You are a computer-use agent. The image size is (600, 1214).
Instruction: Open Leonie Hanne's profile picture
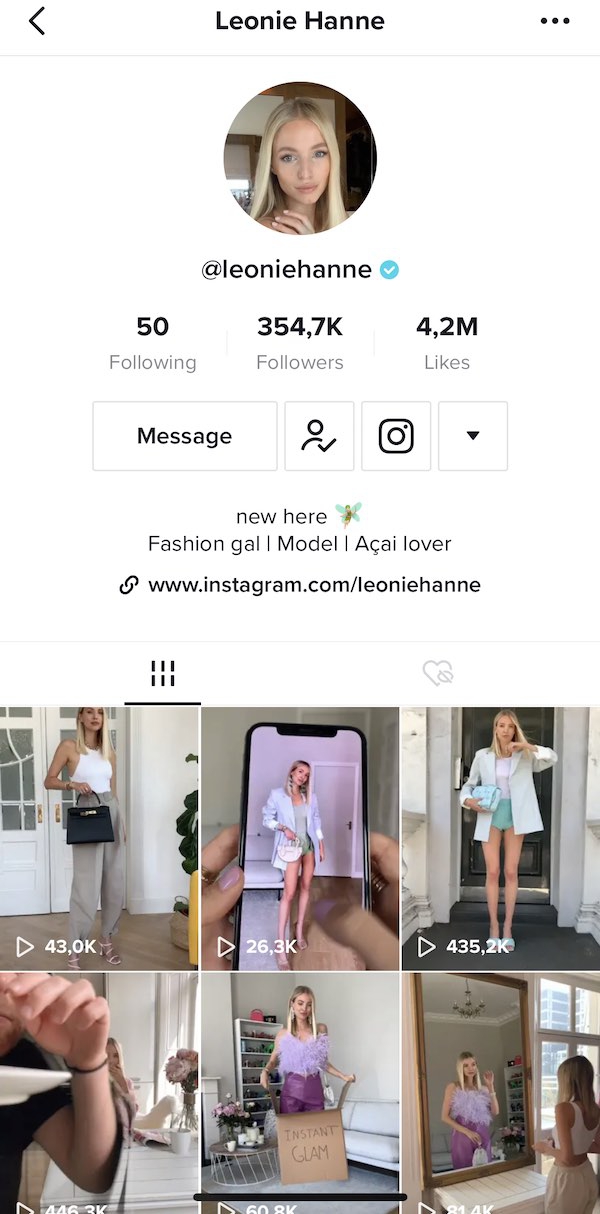(x=300, y=158)
